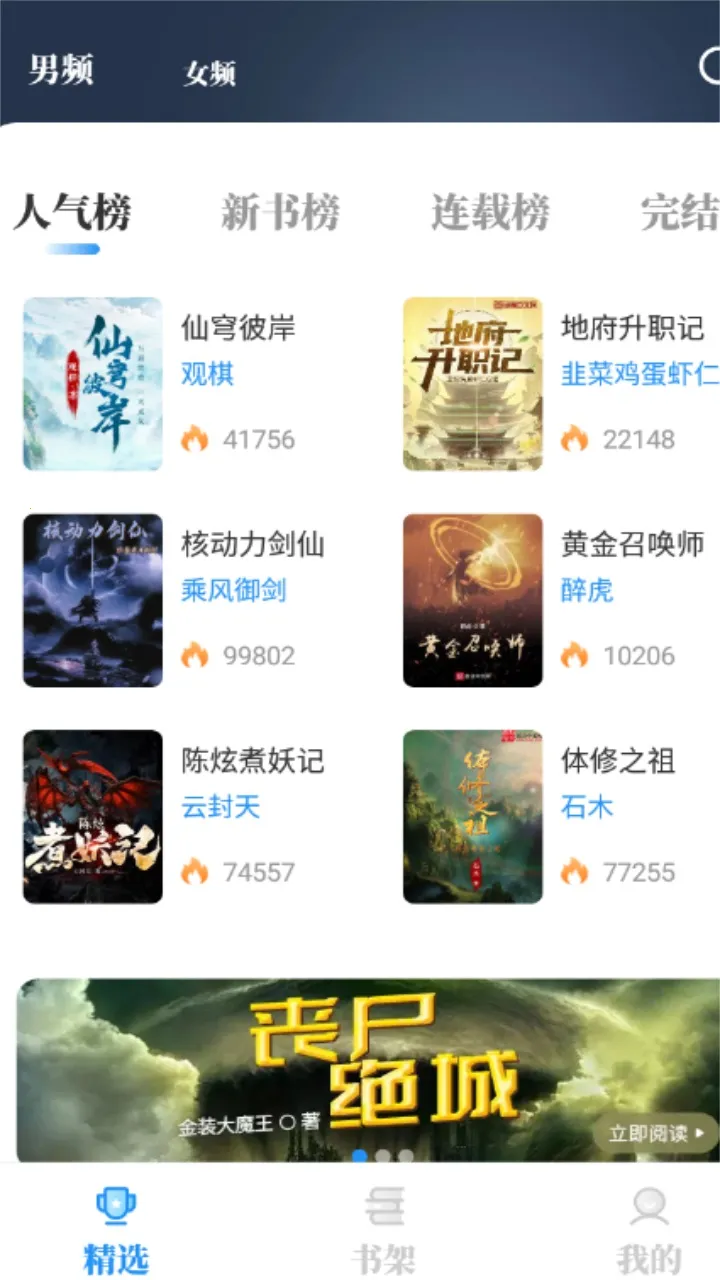Open the 地府升职记 cover image
720x1280 pixels.
tap(471, 383)
